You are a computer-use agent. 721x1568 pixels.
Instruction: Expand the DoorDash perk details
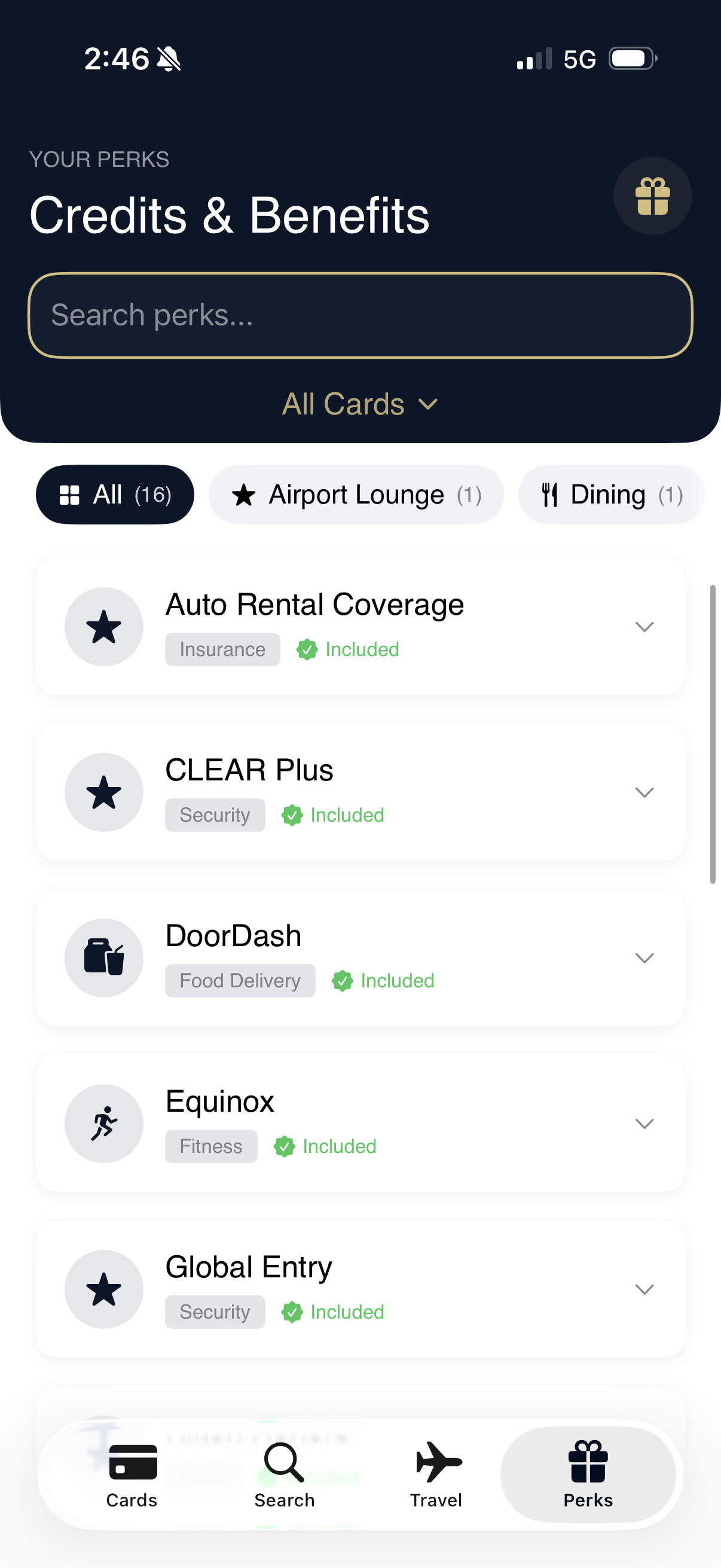644,957
